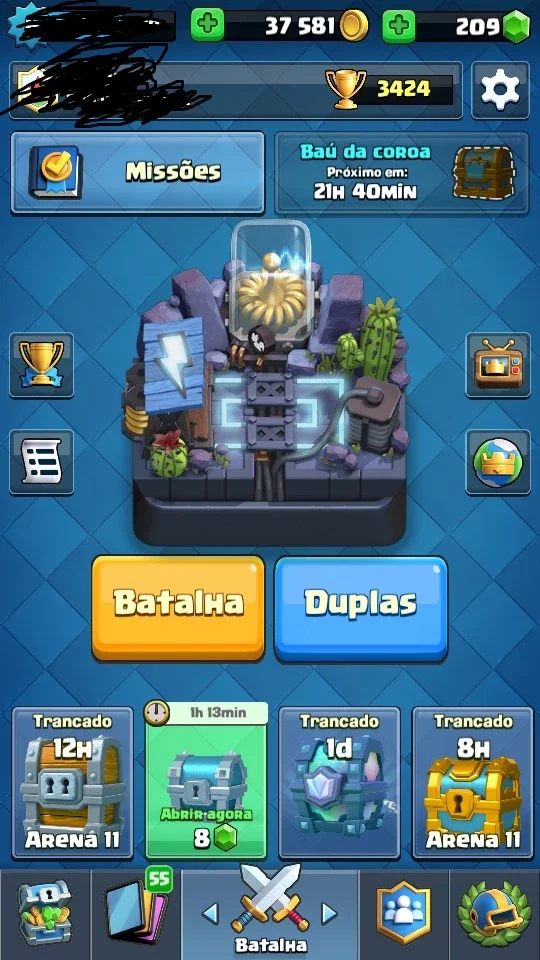The height and width of the screenshot is (960, 540).
Task: Select the locked 12H silver chest
Action: pyautogui.click(x=72, y=782)
